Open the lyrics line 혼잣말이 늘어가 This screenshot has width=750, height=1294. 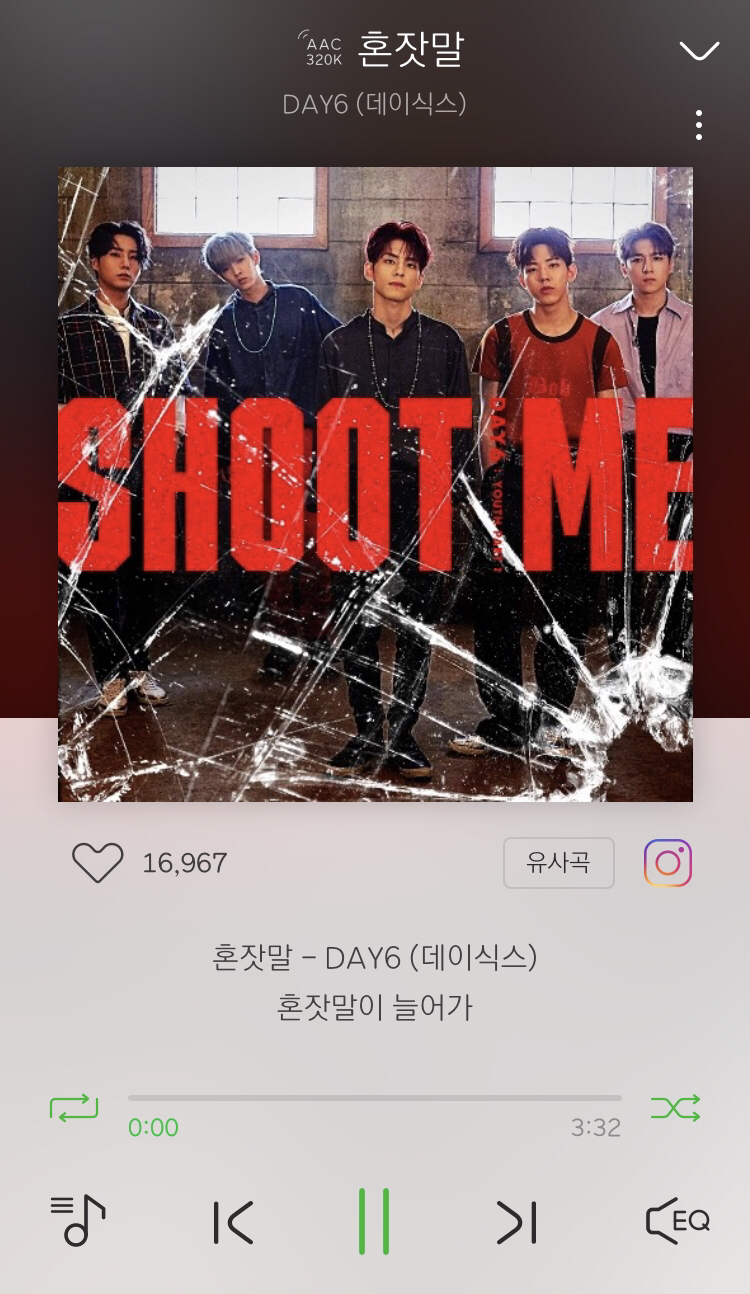pyautogui.click(x=374, y=1006)
